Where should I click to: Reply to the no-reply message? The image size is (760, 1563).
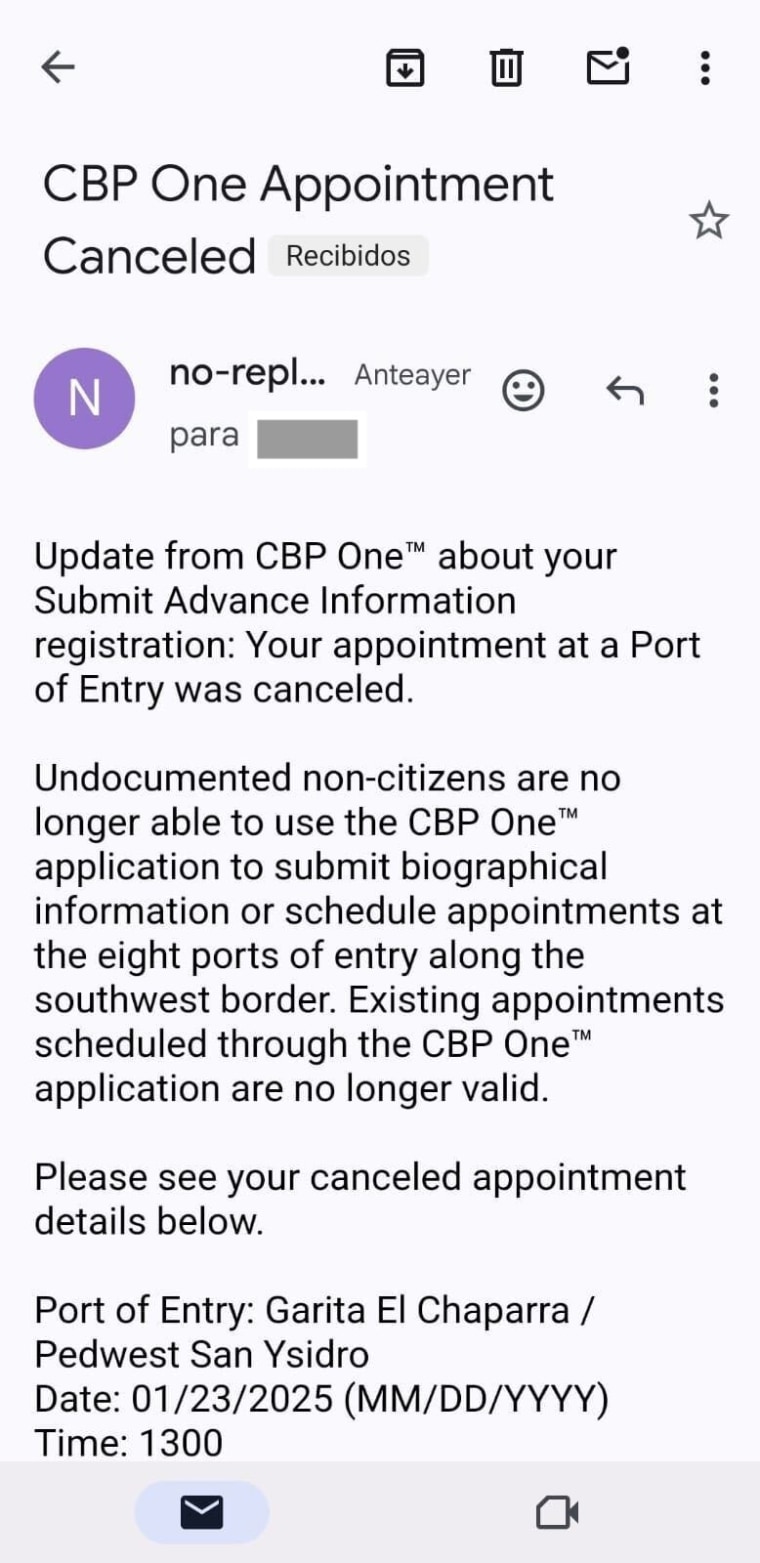coord(625,390)
